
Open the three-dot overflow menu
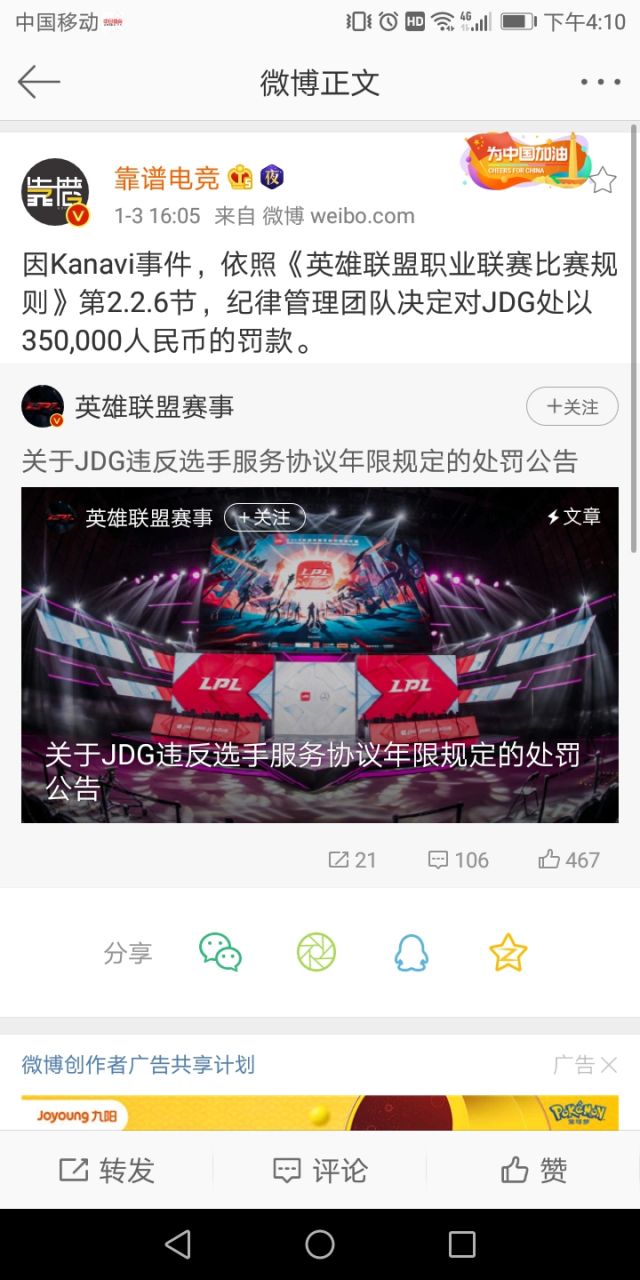[600, 82]
